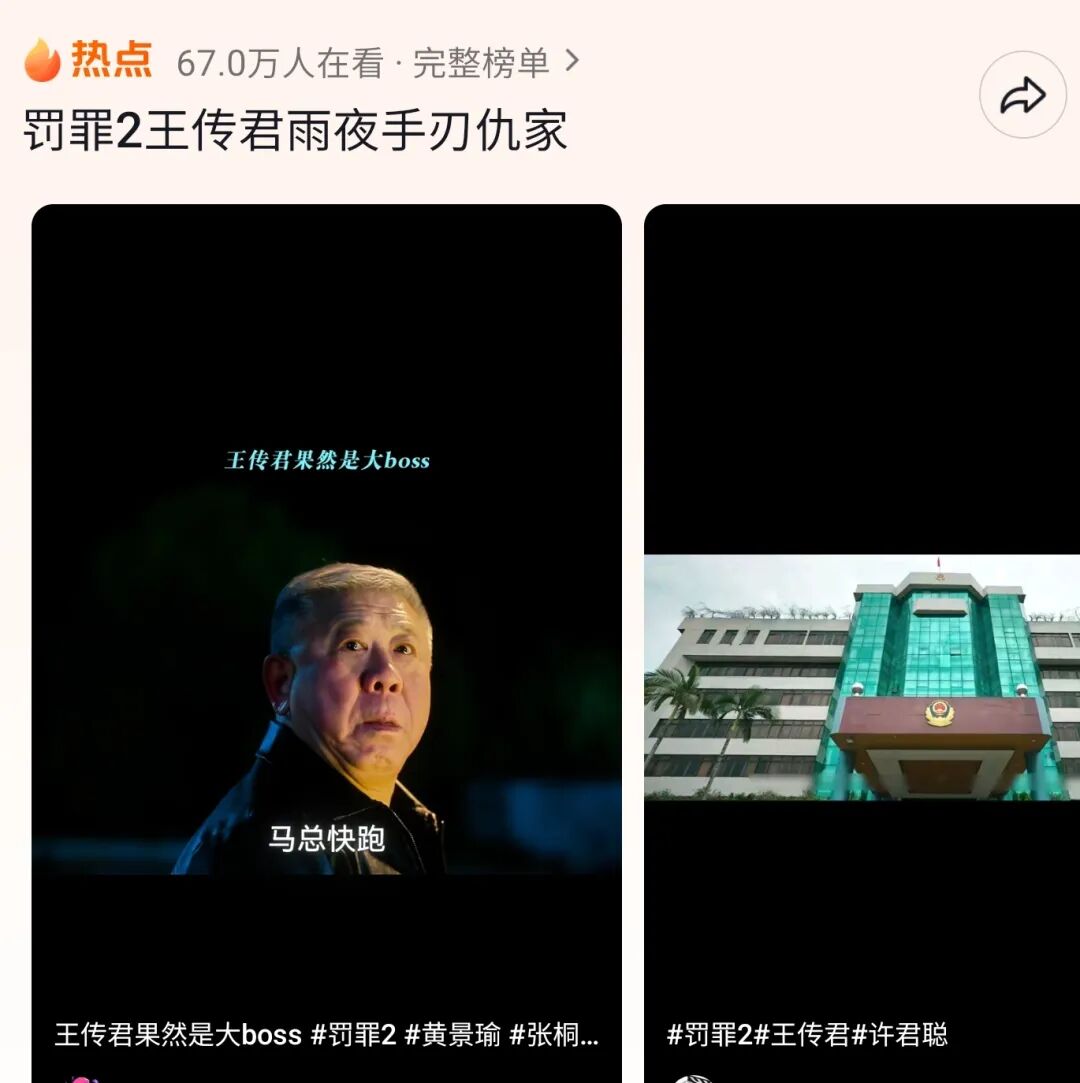This screenshot has width=1080, height=1083.
Task: Share this hot topic
Action: 1022,95
